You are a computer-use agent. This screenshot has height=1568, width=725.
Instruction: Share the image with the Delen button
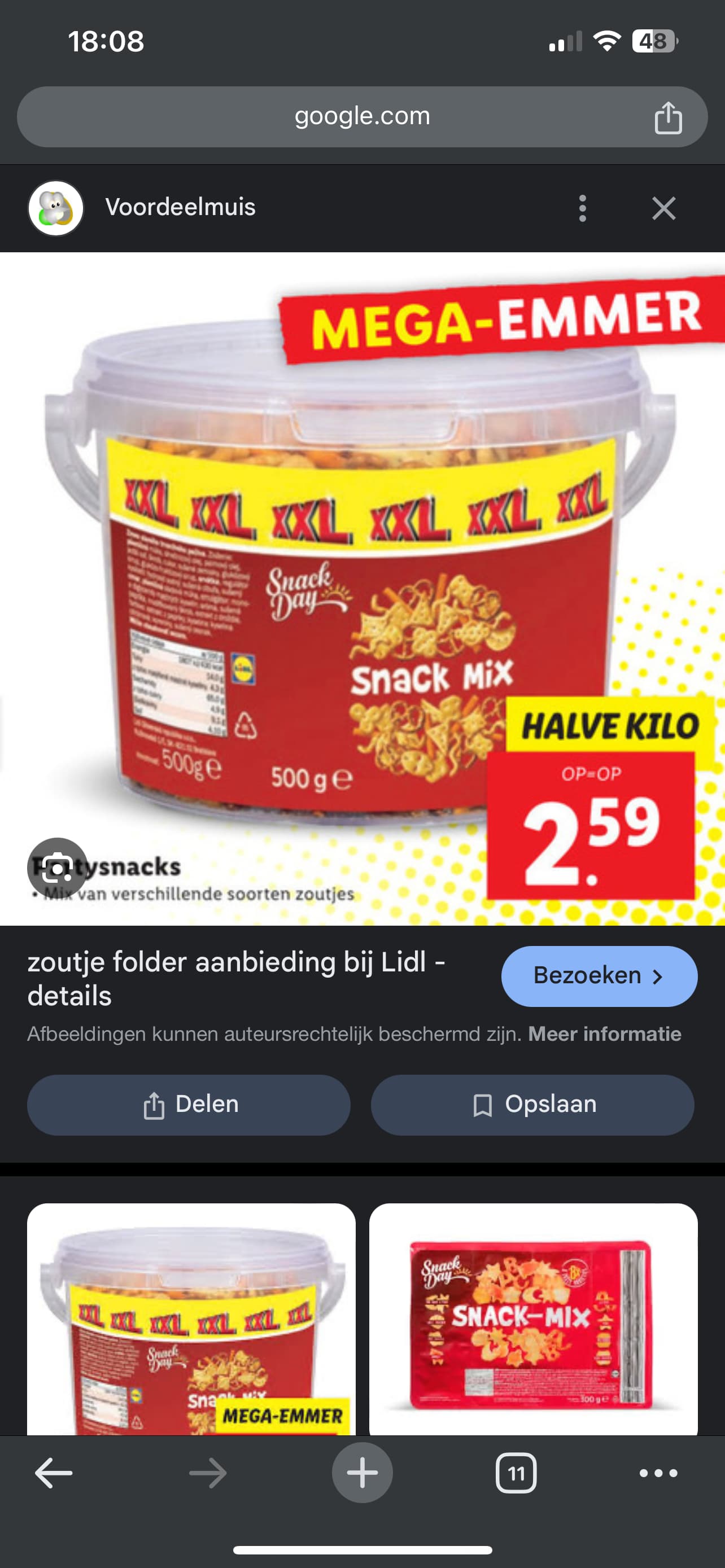[189, 1104]
